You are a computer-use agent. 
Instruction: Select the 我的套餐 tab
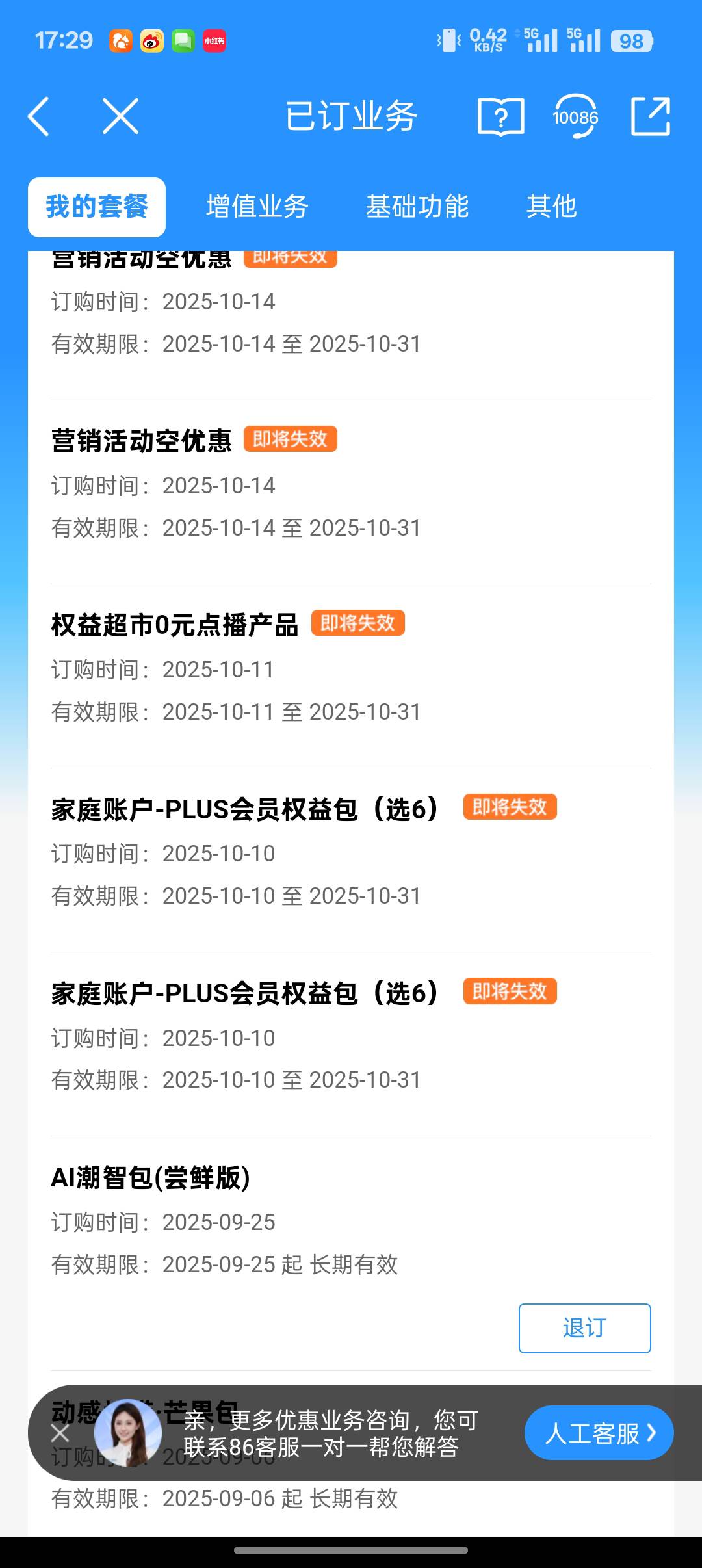tap(97, 207)
